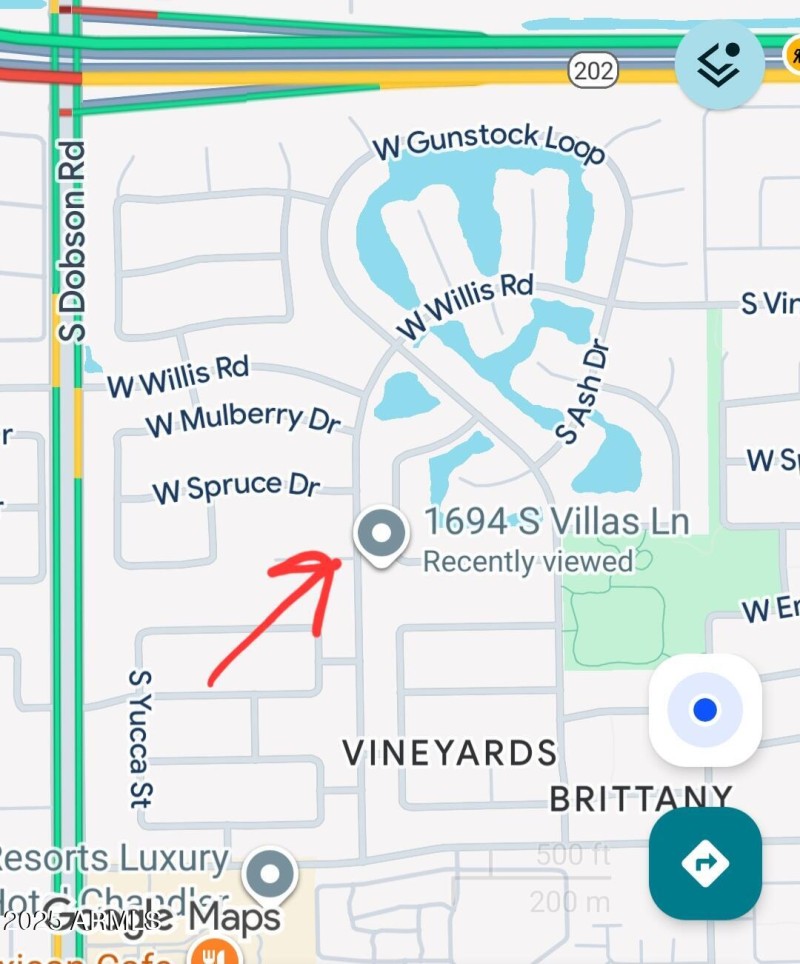This screenshot has width=800, height=964.
Task: Tap the teal directions button
Action: coord(705,861)
